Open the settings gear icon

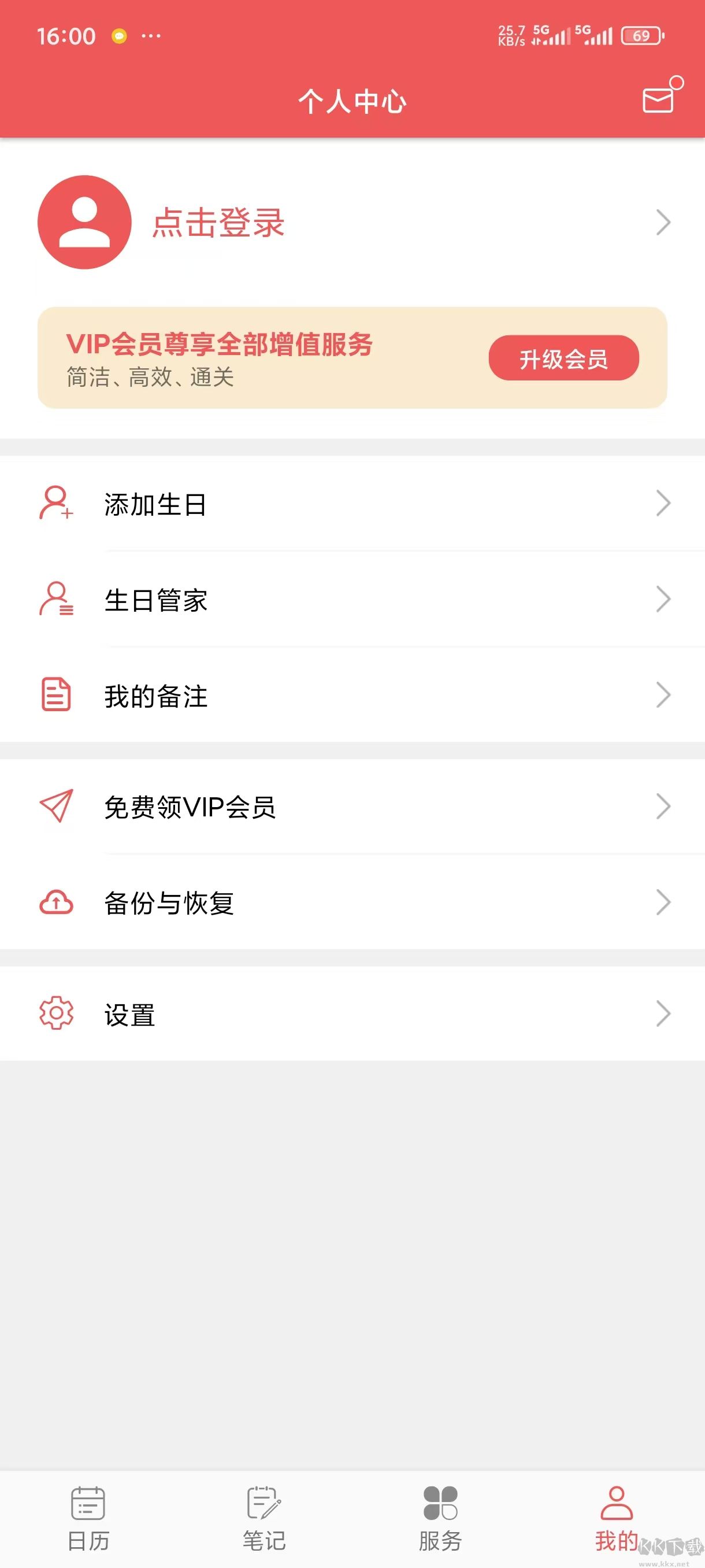click(55, 1013)
